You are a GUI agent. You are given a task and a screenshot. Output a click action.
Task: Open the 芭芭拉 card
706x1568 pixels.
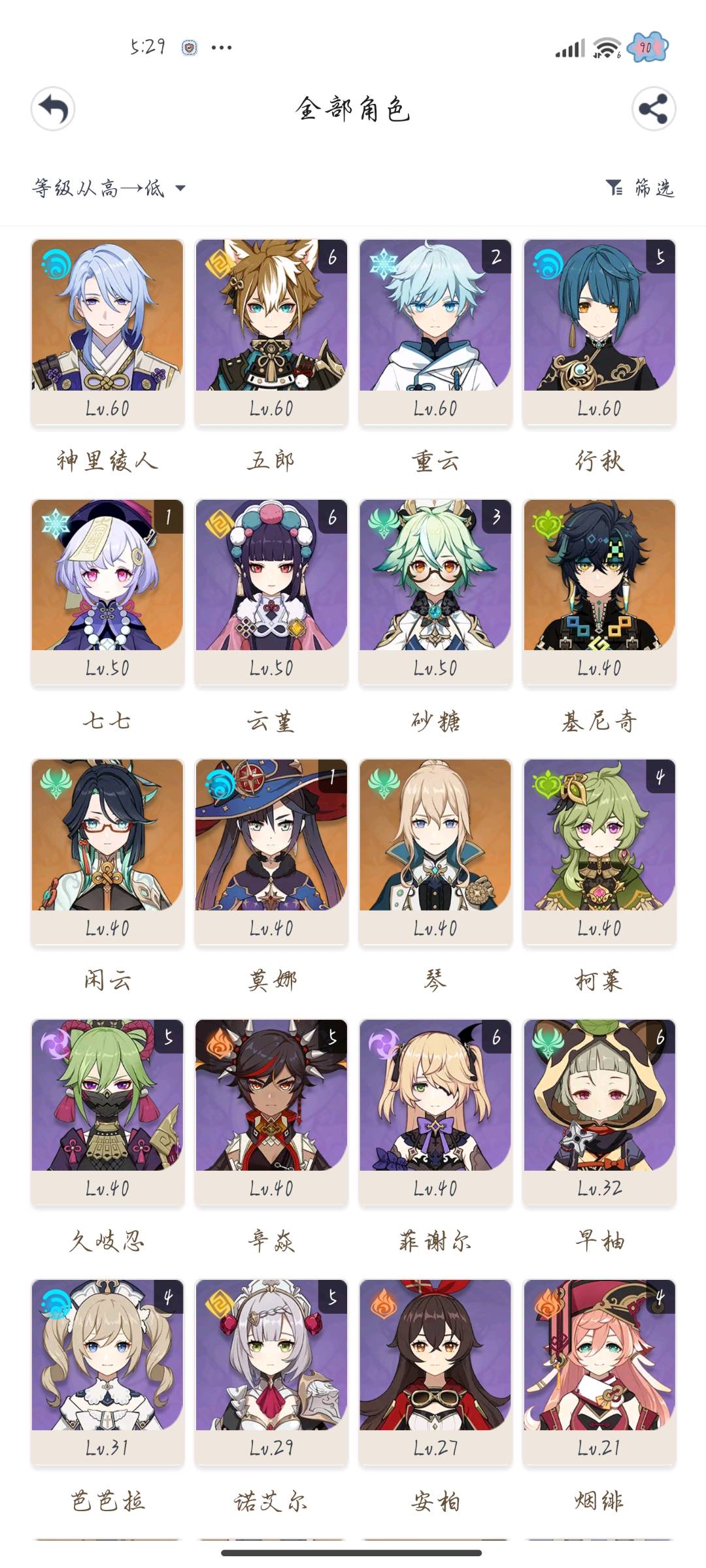click(108, 1371)
